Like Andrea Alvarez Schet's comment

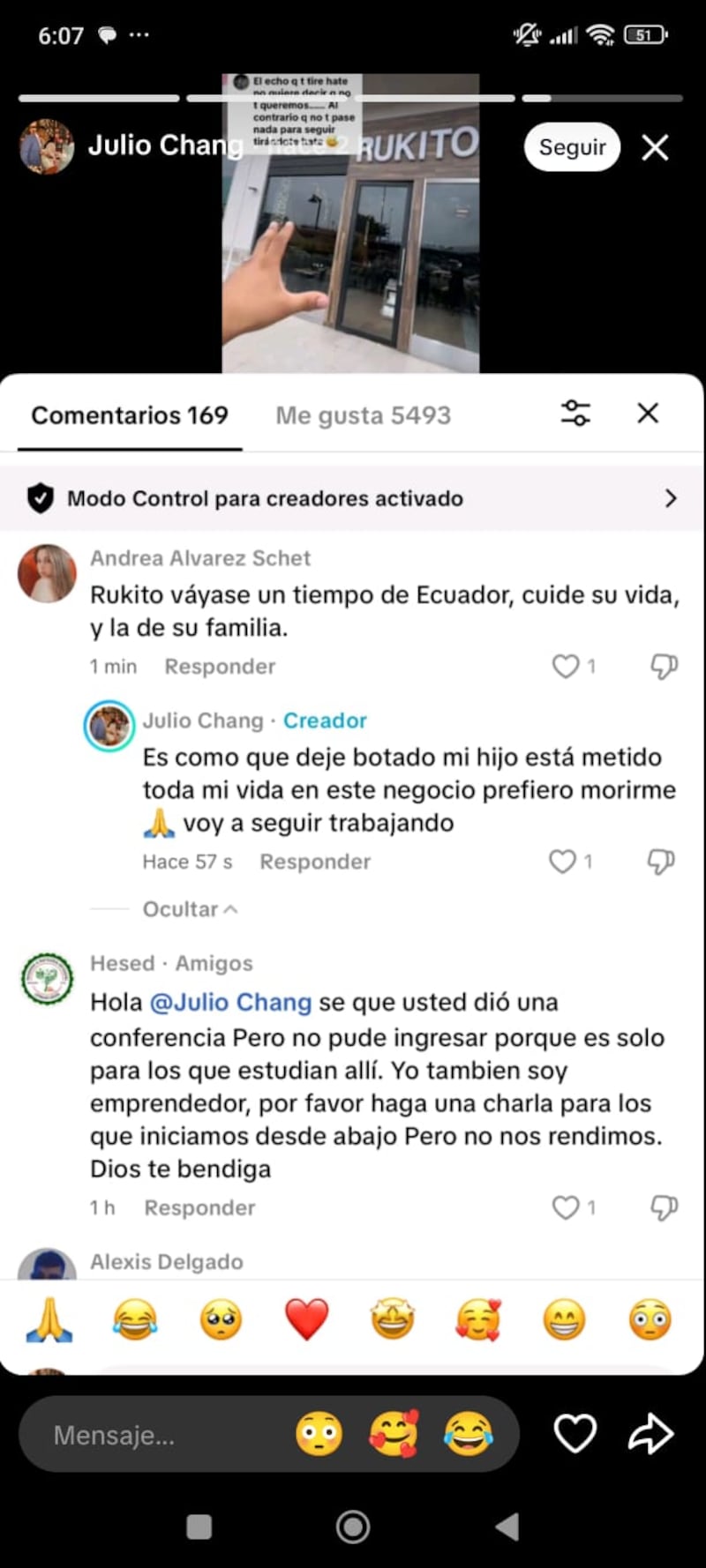click(x=565, y=666)
